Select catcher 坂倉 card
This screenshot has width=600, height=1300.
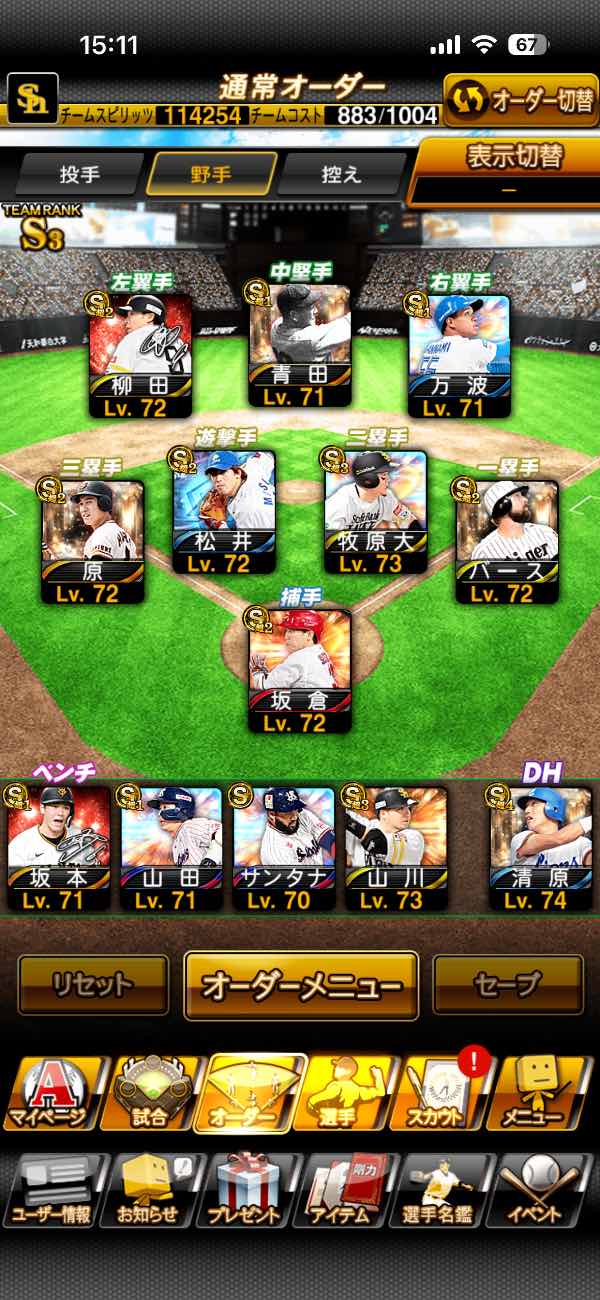300,671
